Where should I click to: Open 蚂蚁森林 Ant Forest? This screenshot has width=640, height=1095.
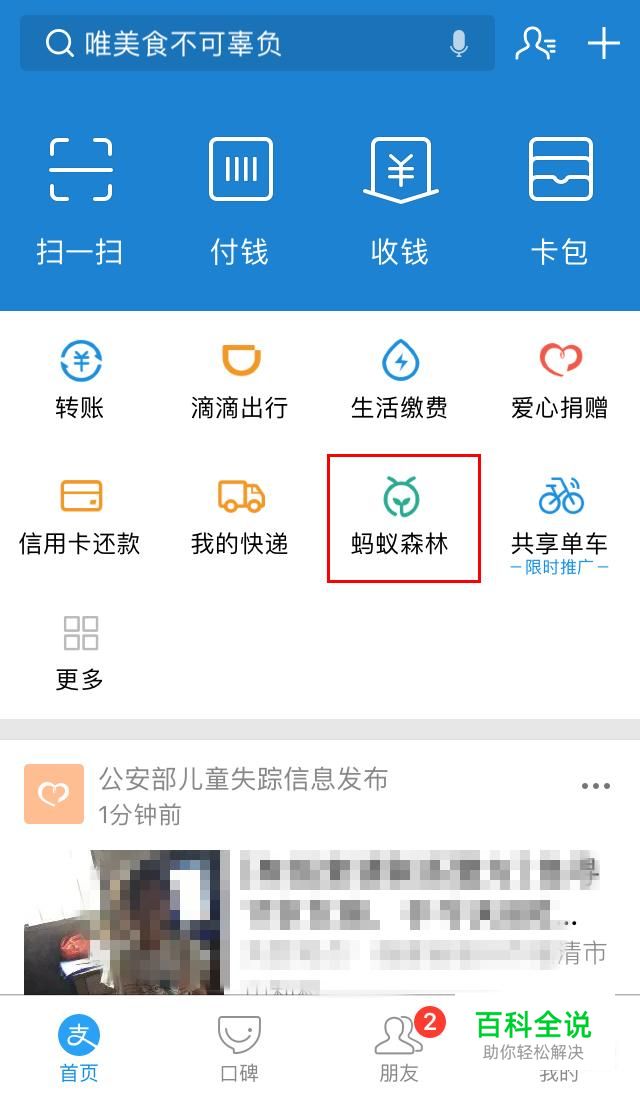(401, 517)
